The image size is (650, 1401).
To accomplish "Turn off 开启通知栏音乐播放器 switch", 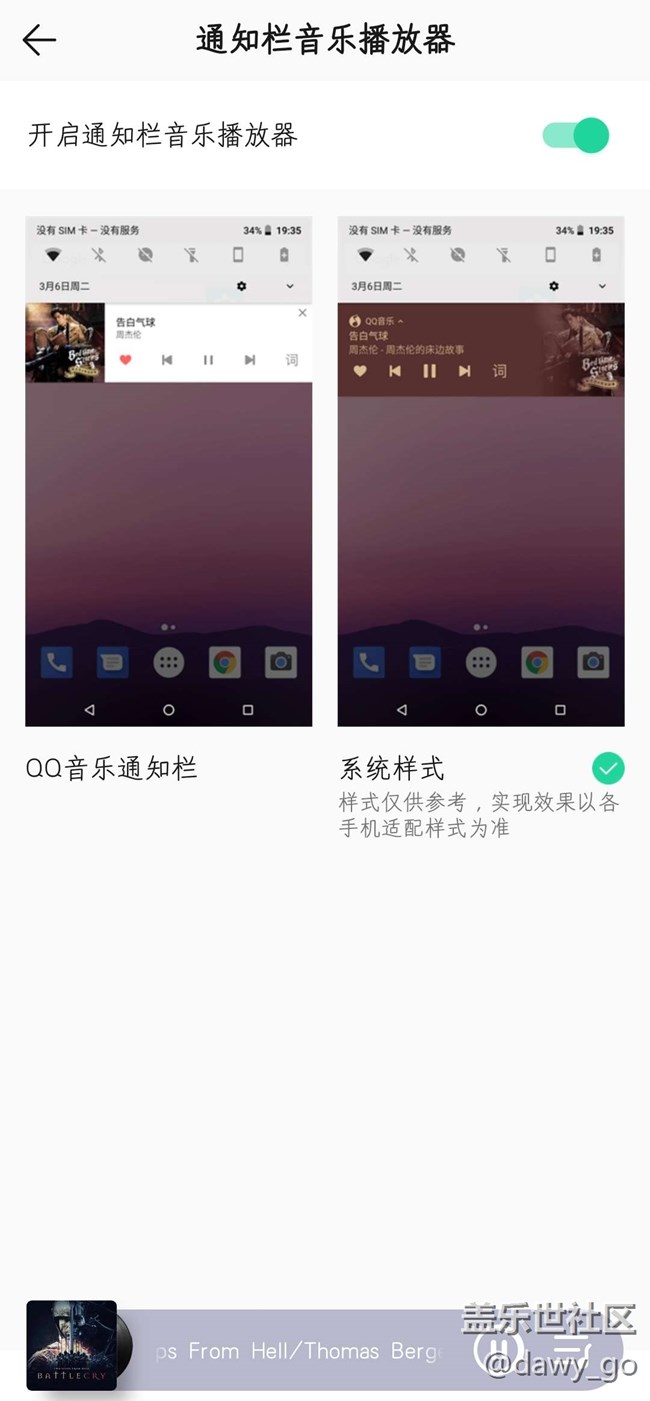I will [x=577, y=135].
